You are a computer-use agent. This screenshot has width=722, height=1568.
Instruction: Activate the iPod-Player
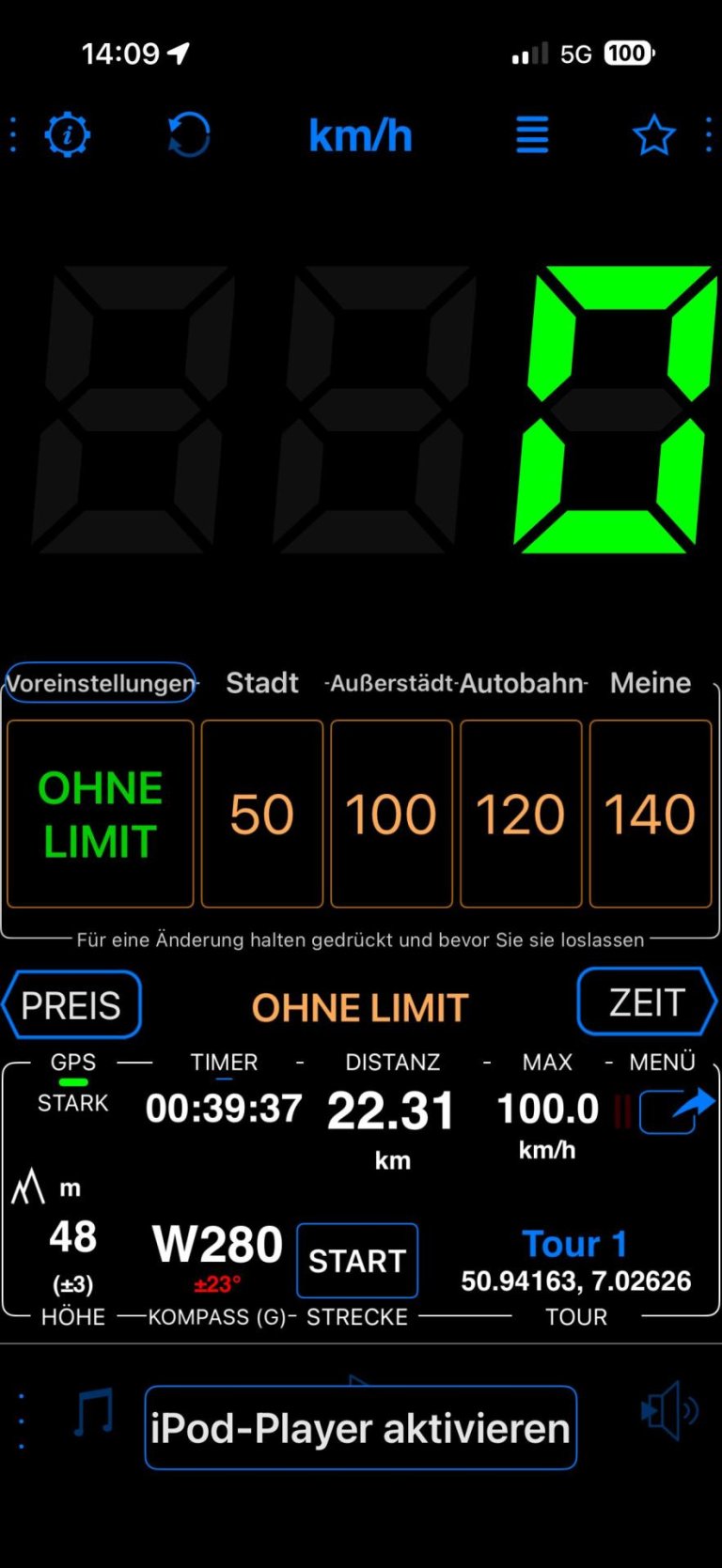(x=360, y=1428)
